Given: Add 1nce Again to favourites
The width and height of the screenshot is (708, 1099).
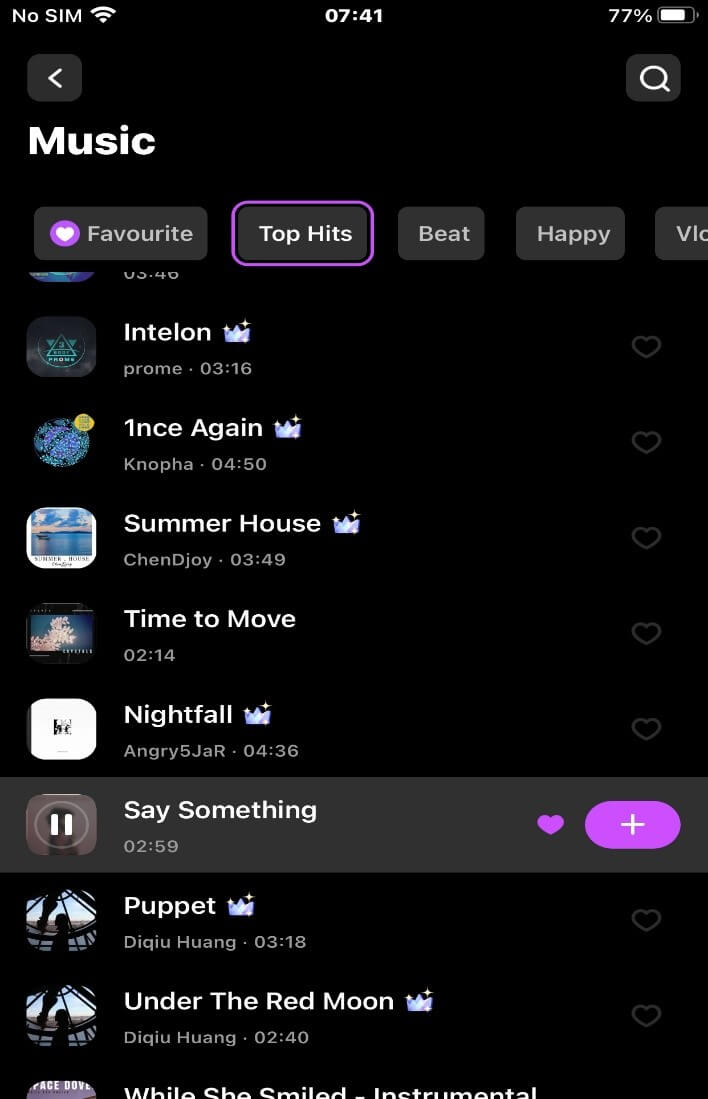Looking at the screenshot, I should [x=646, y=442].
